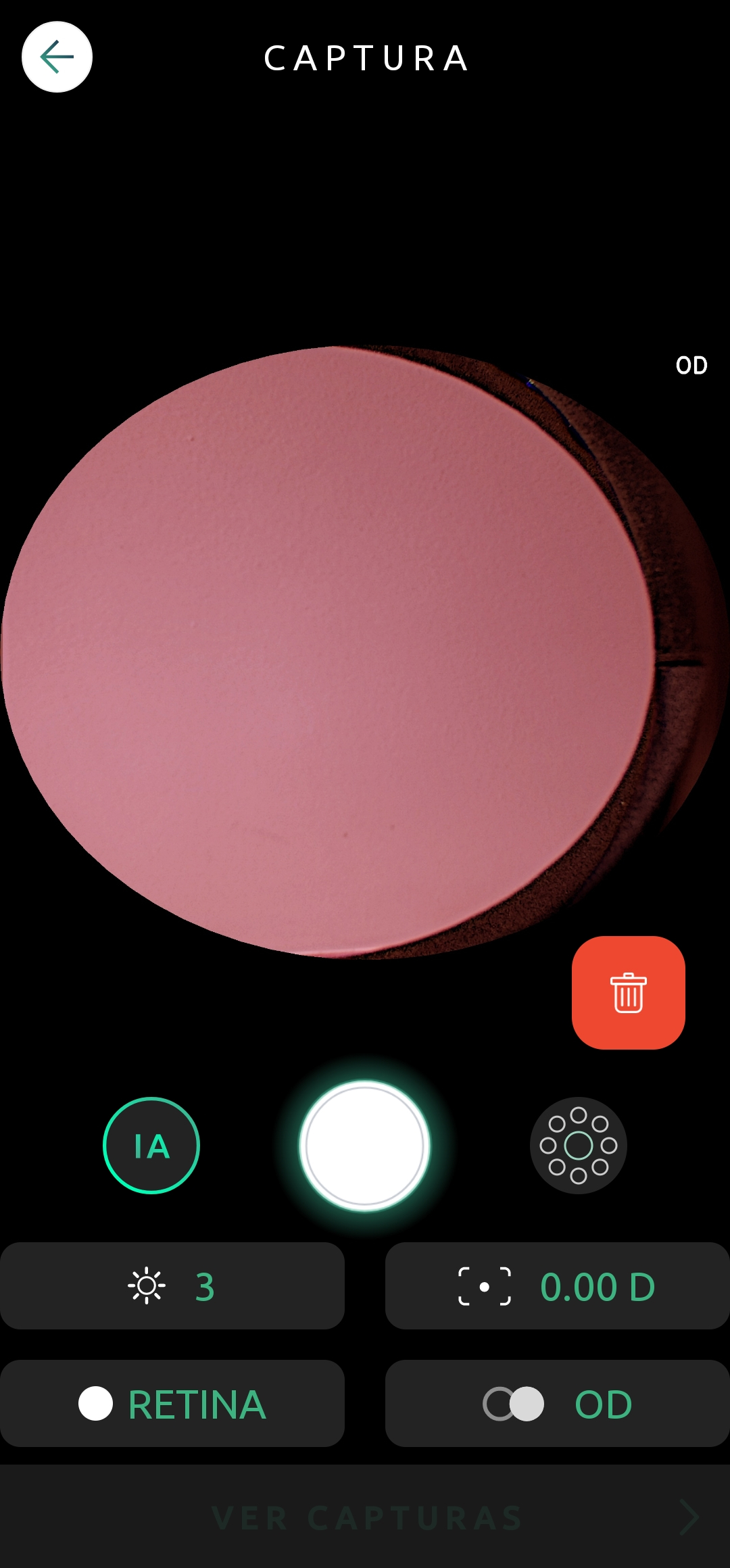Open VER CAPTURAS

click(x=365, y=1517)
